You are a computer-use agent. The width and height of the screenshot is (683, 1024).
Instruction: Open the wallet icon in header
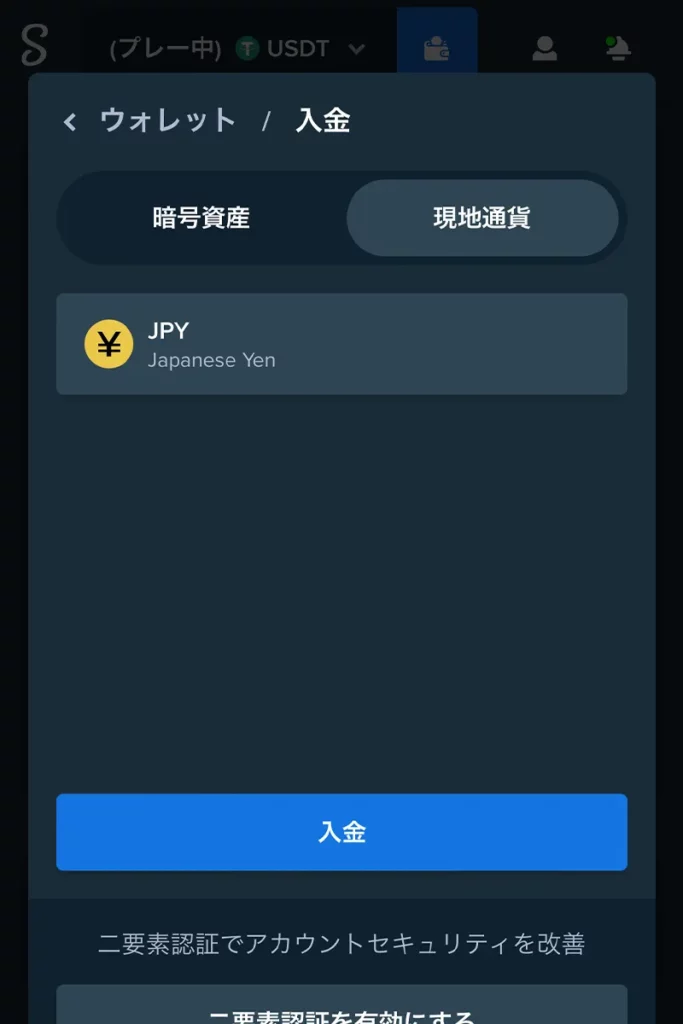436,48
